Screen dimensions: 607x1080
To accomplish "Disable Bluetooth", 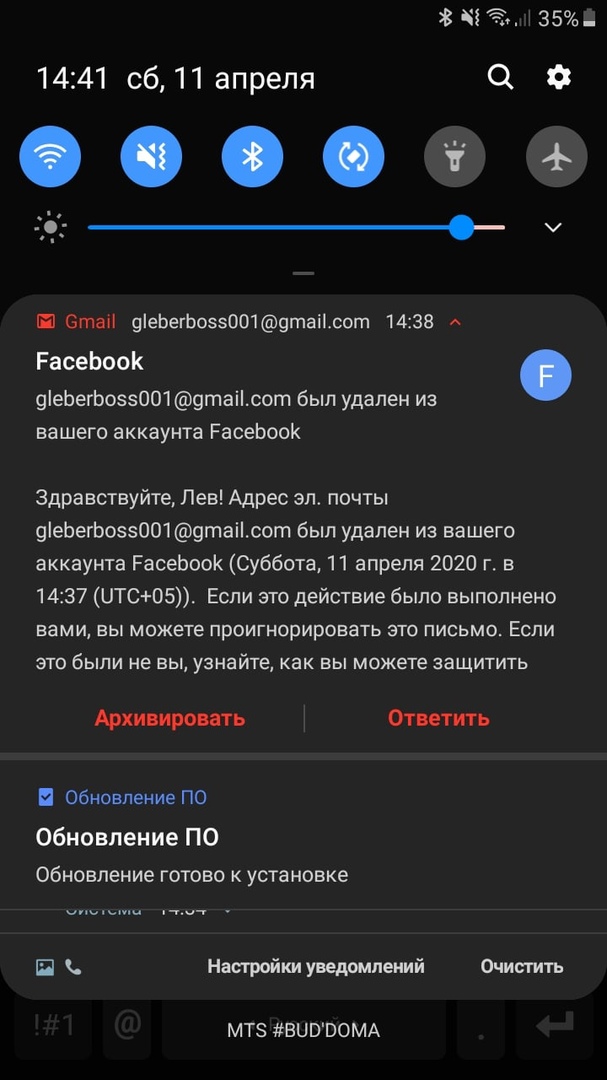I will (252, 157).
